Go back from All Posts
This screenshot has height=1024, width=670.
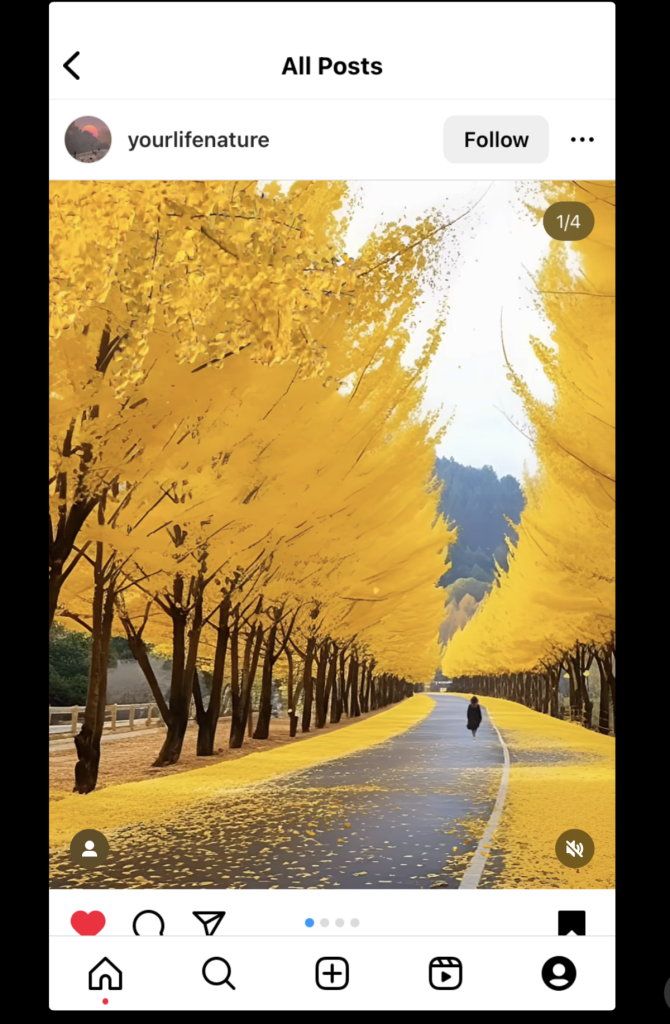[72, 66]
